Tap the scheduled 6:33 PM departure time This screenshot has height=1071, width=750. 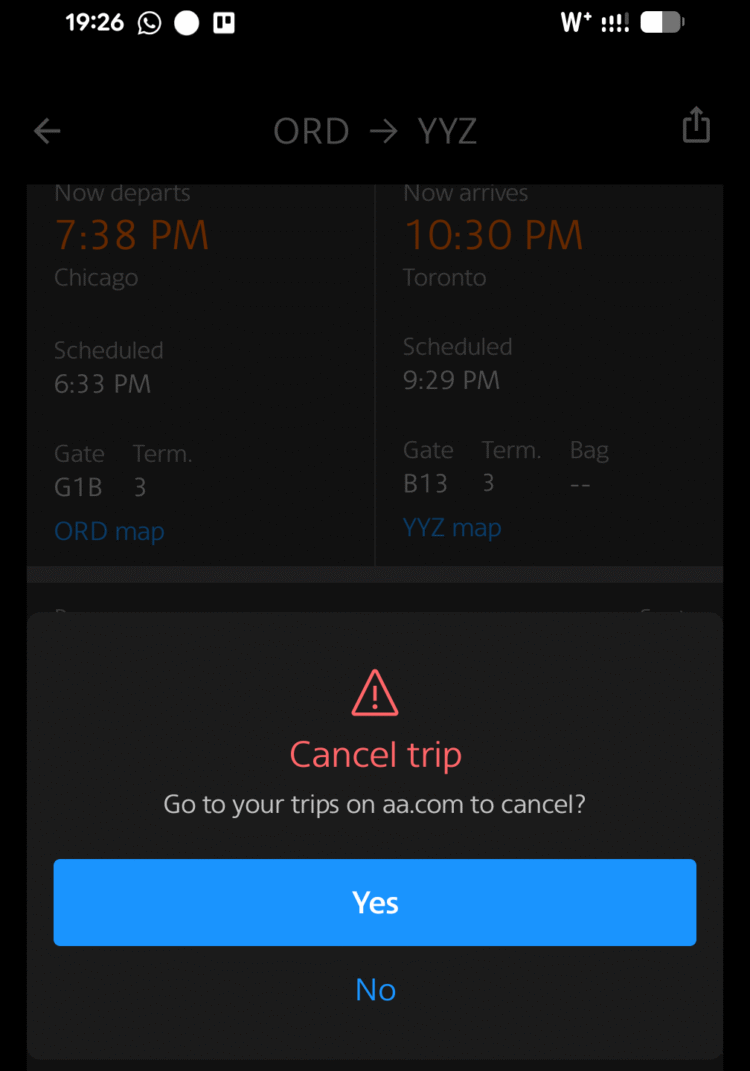(102, 384)
